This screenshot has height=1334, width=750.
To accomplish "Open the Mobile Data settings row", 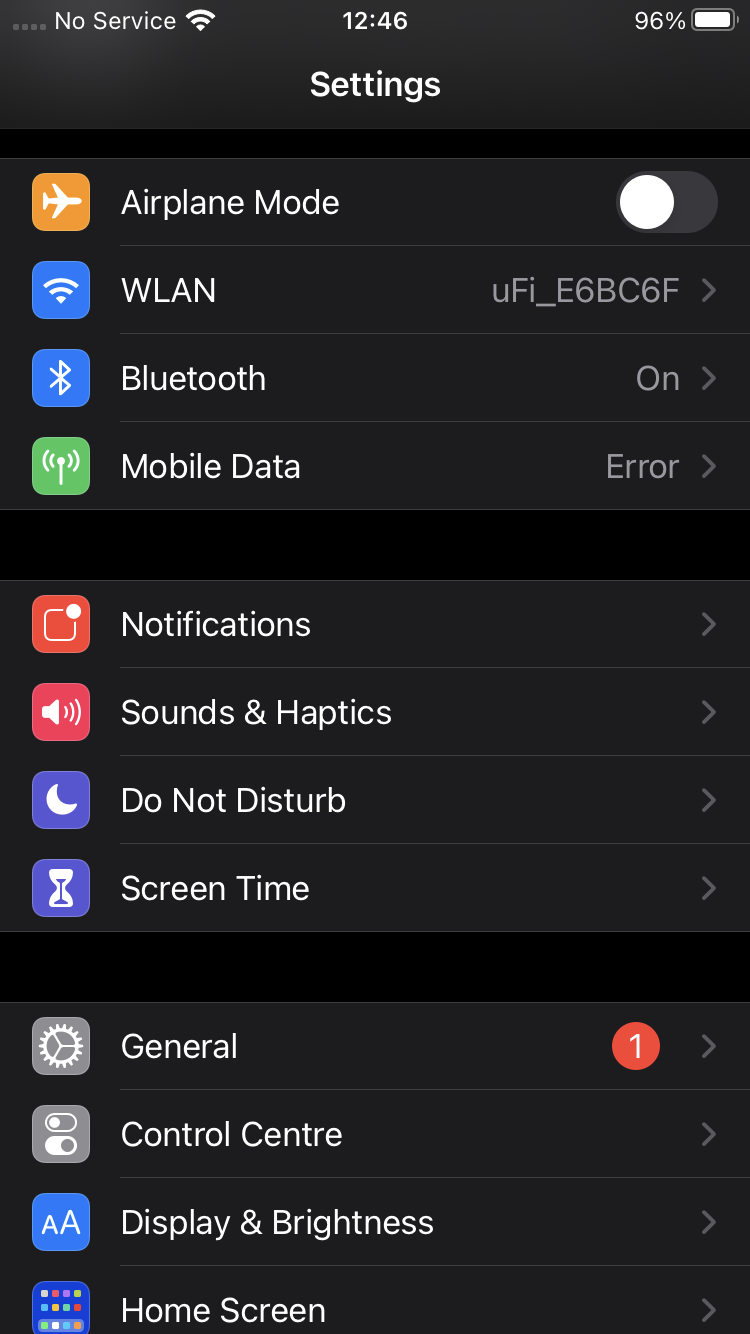I will pyautogui.click(x=375, y=466).
